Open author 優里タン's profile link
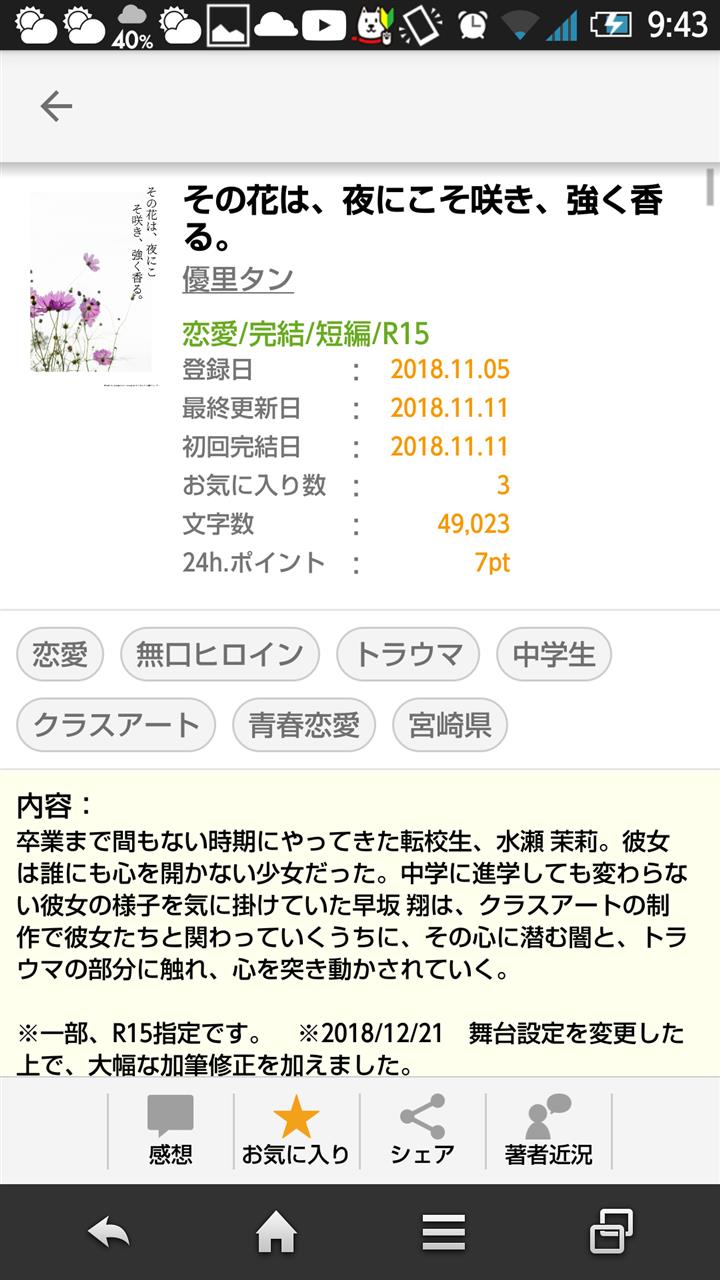The height and width of the screenshot is (1280, 720). (238, 278)
